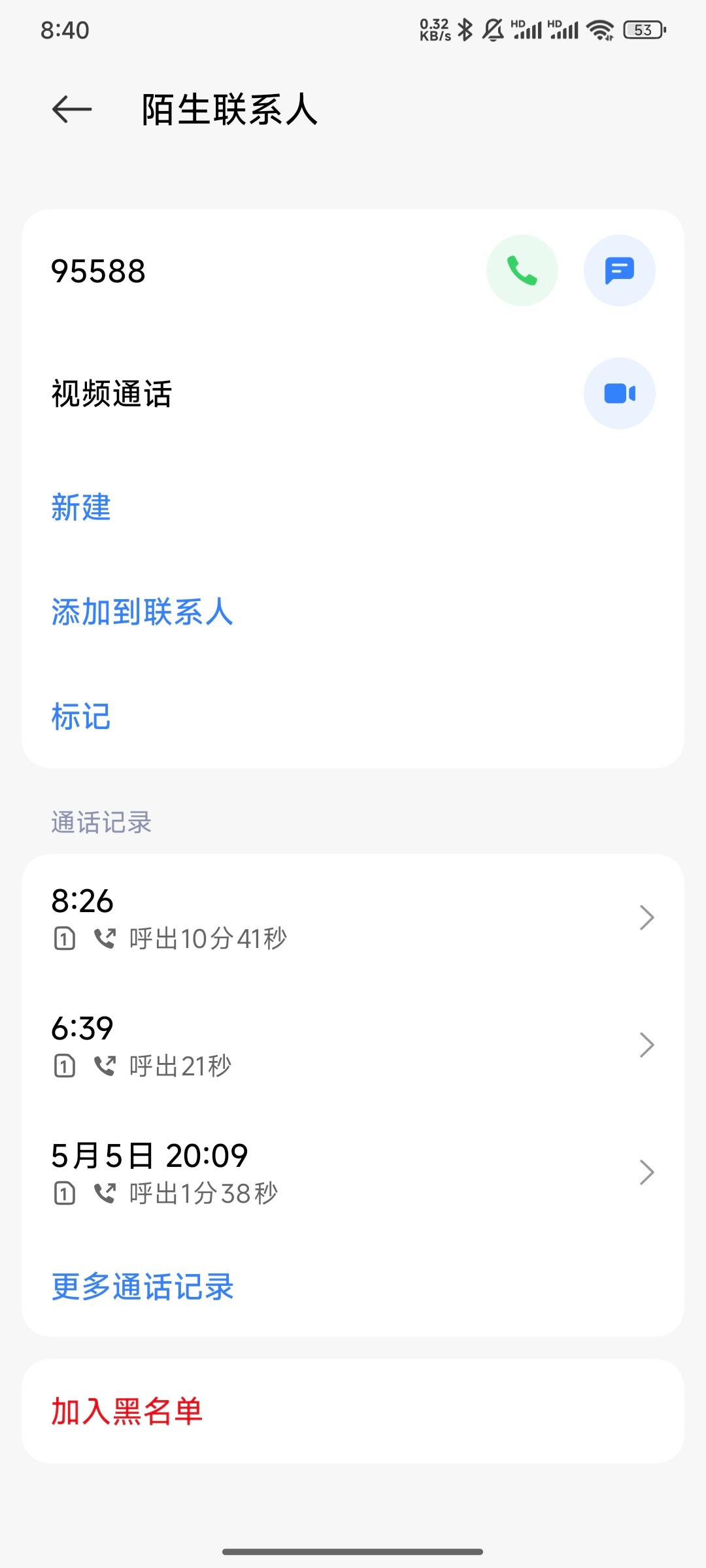Tap 新建 to create a new contact
Viewport: 706px width, 1568px height.
coord(81,508)
